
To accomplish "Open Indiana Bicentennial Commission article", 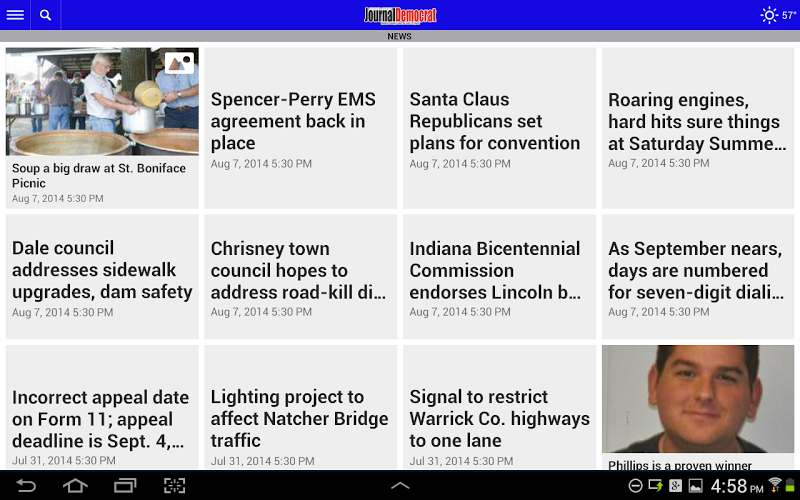I will [499, 276].
